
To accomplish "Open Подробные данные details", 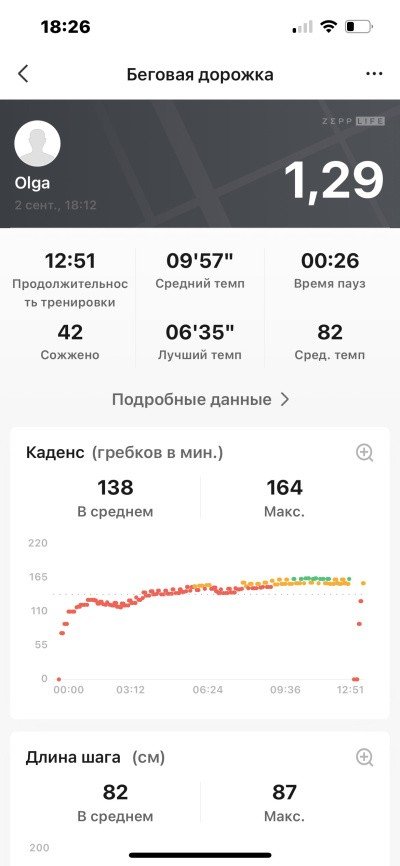I will click(x=201, y=399).
